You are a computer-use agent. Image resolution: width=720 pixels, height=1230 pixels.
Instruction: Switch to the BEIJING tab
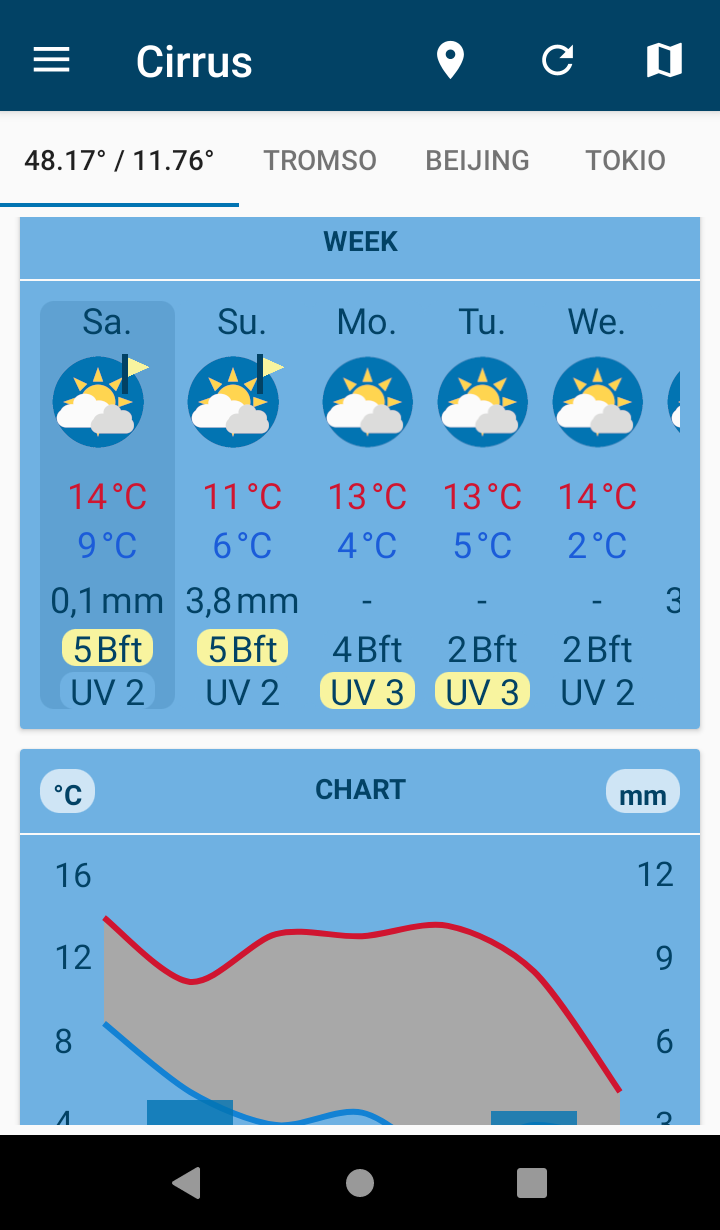coord(477,160)
